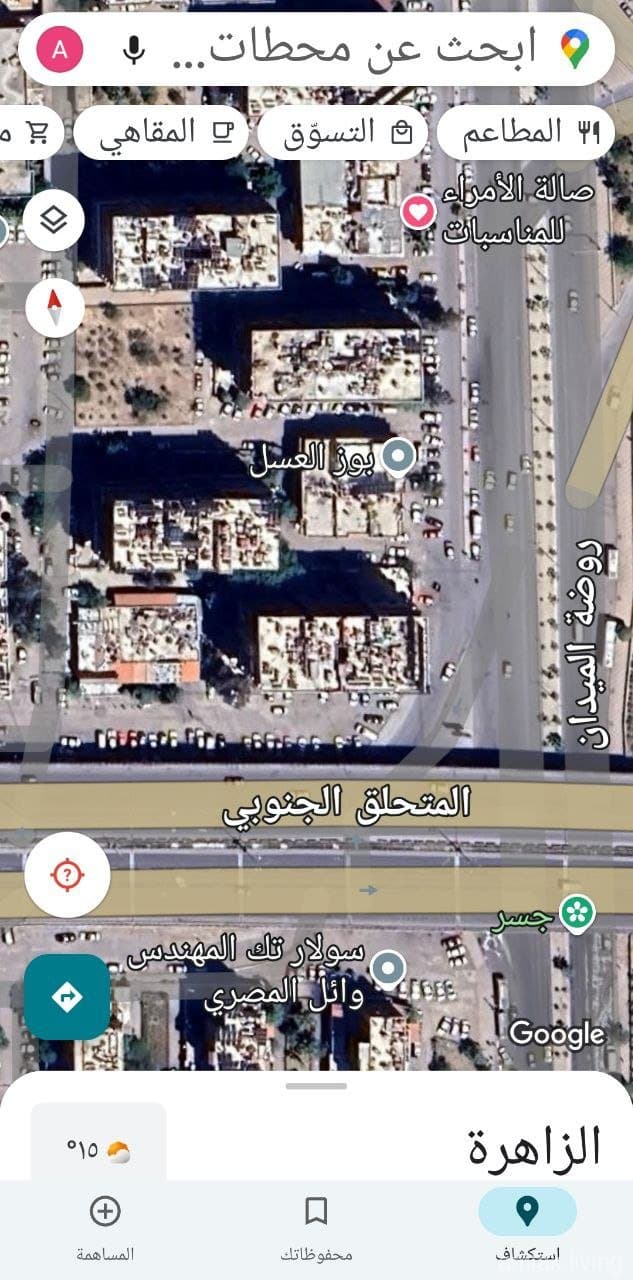Center map on my location
Screen dimensions: 633x1280
pyautogui.click(x=67, y=875)
